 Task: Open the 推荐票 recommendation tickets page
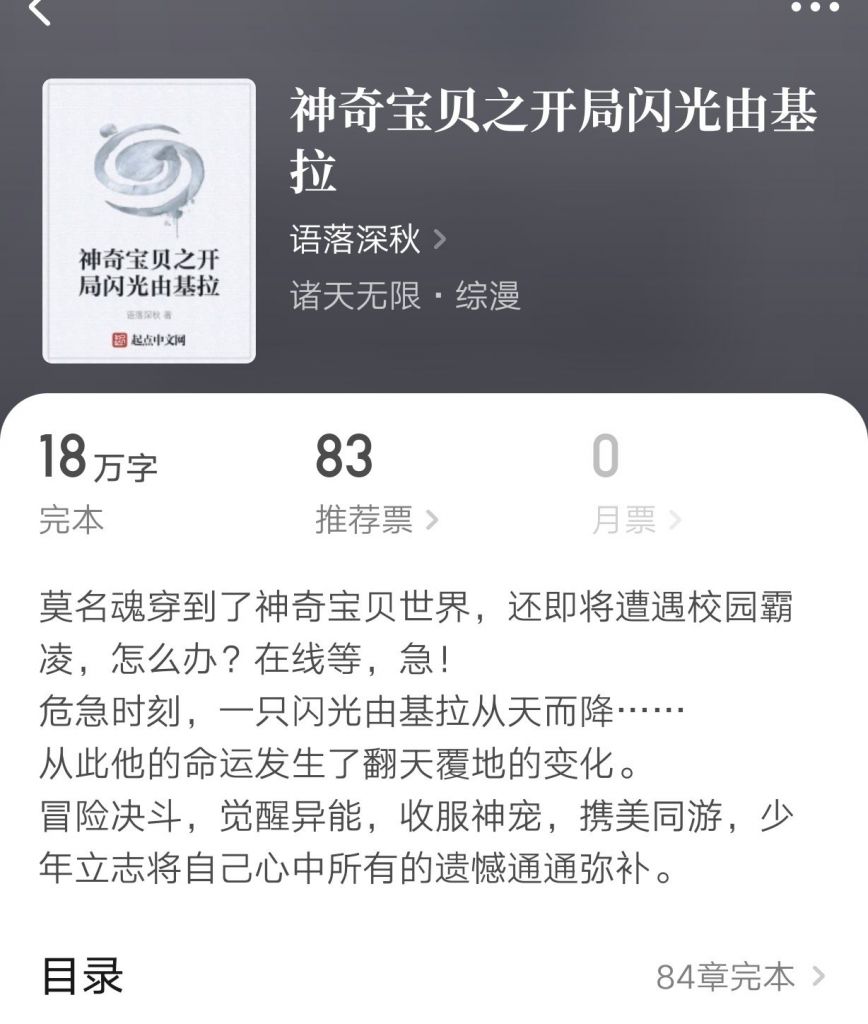[x=376, y=520]
